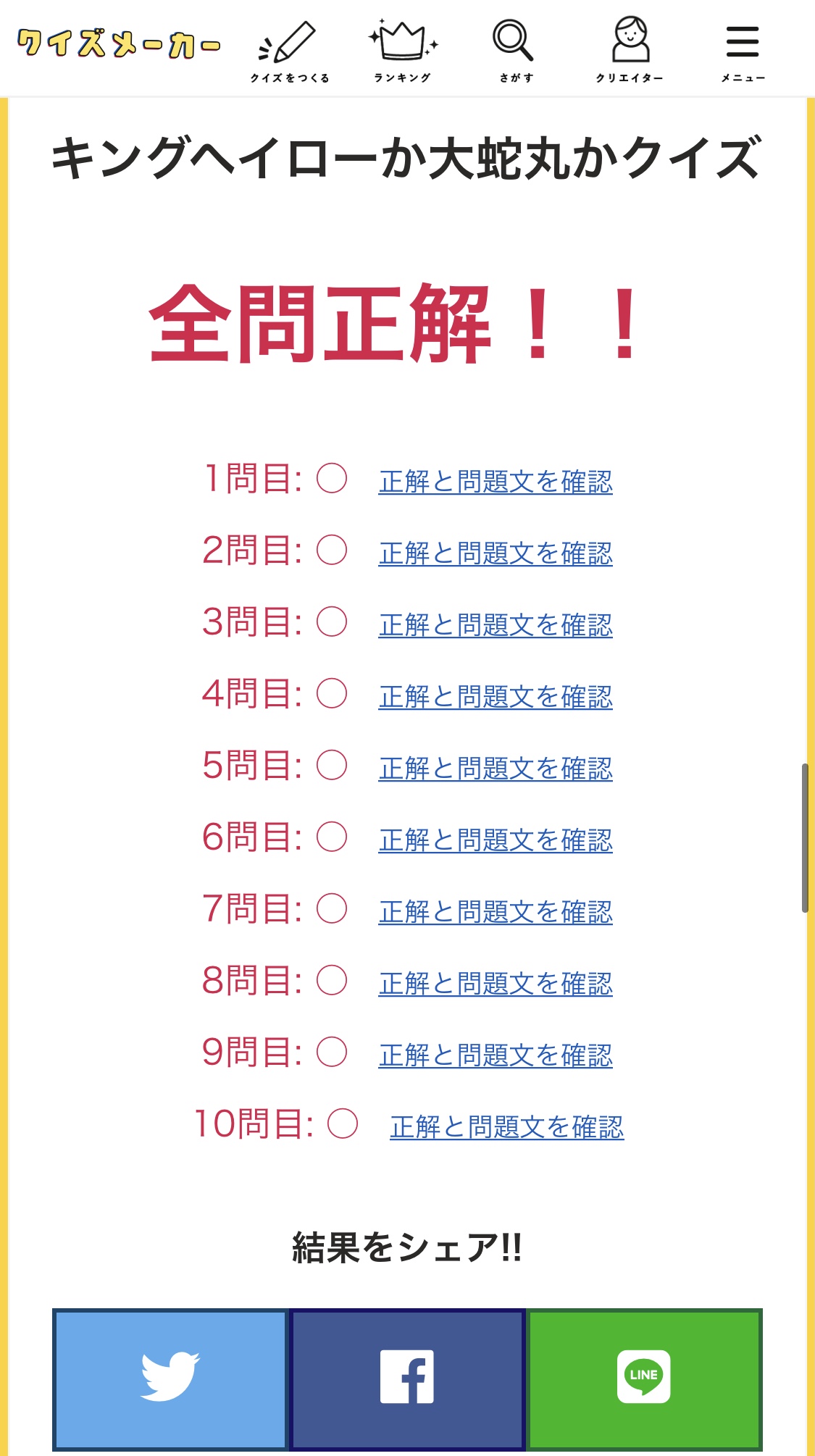Tap the クイズメーカー logo to go home
This screenshot has width=815, height=1456.
(119, 44)
